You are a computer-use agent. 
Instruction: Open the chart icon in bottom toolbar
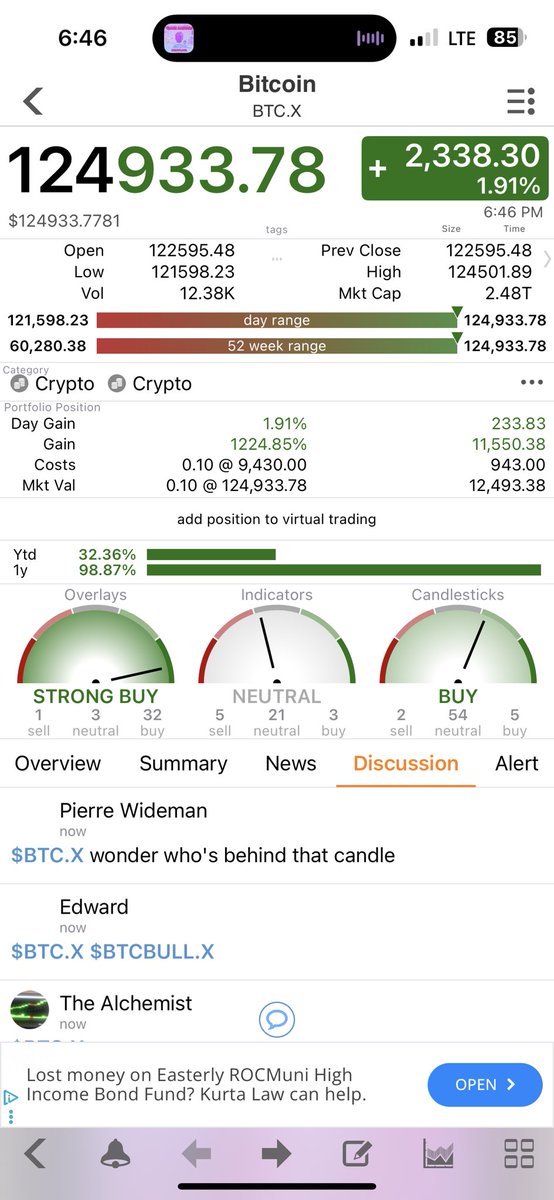438,1154
